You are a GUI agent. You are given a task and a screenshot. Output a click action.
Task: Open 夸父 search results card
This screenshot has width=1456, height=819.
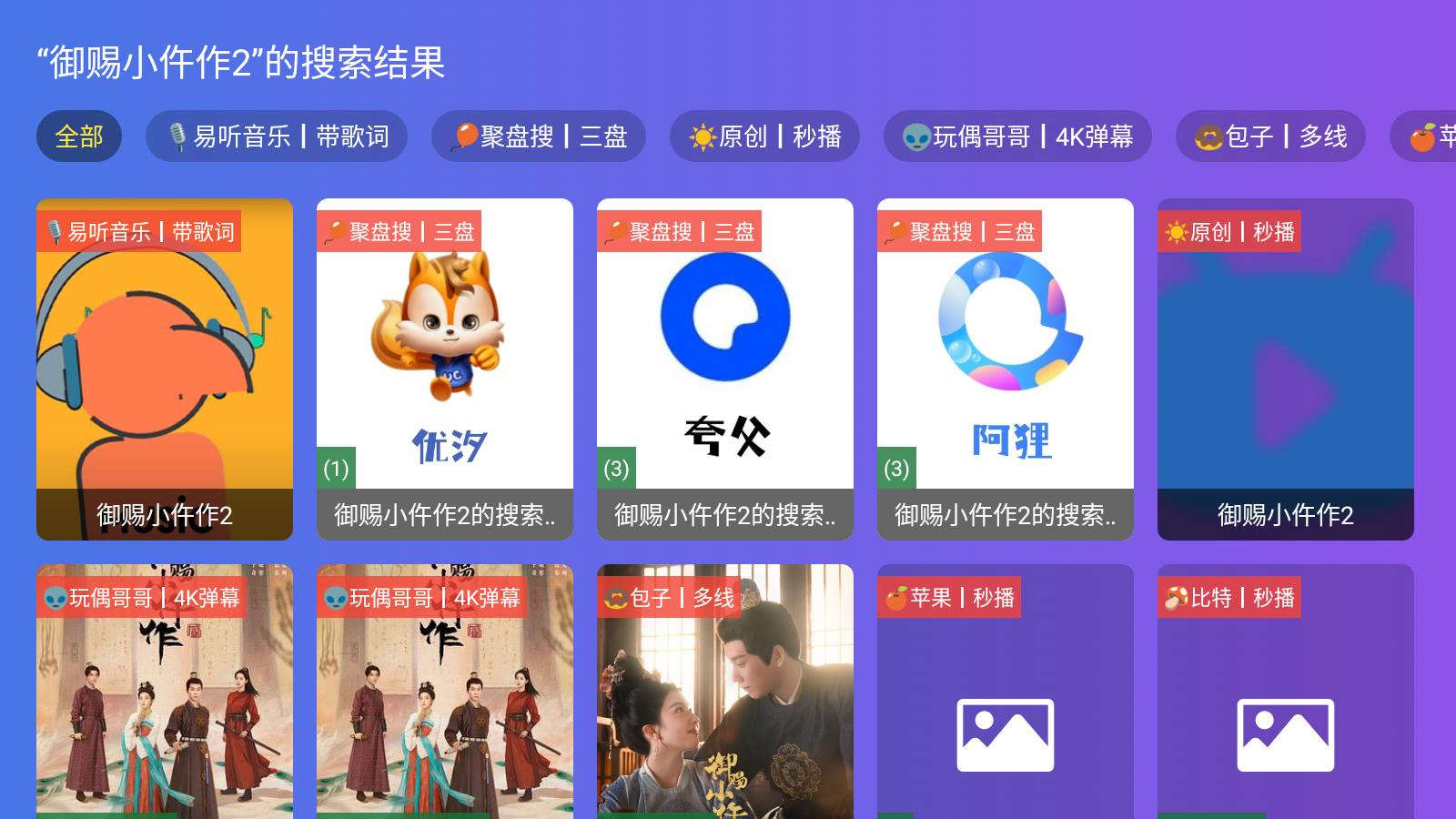[725, 369]
